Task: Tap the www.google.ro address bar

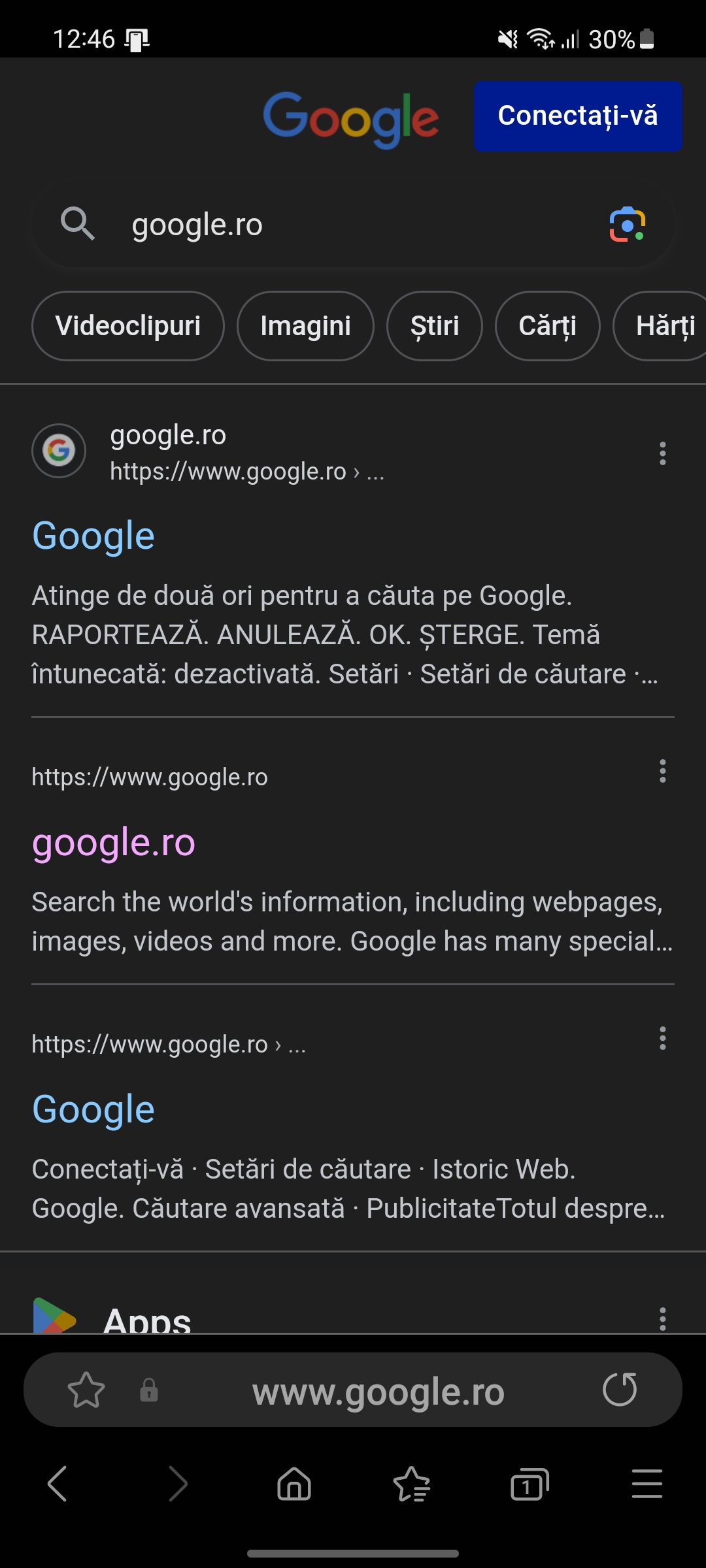Action: [378, 1392]
